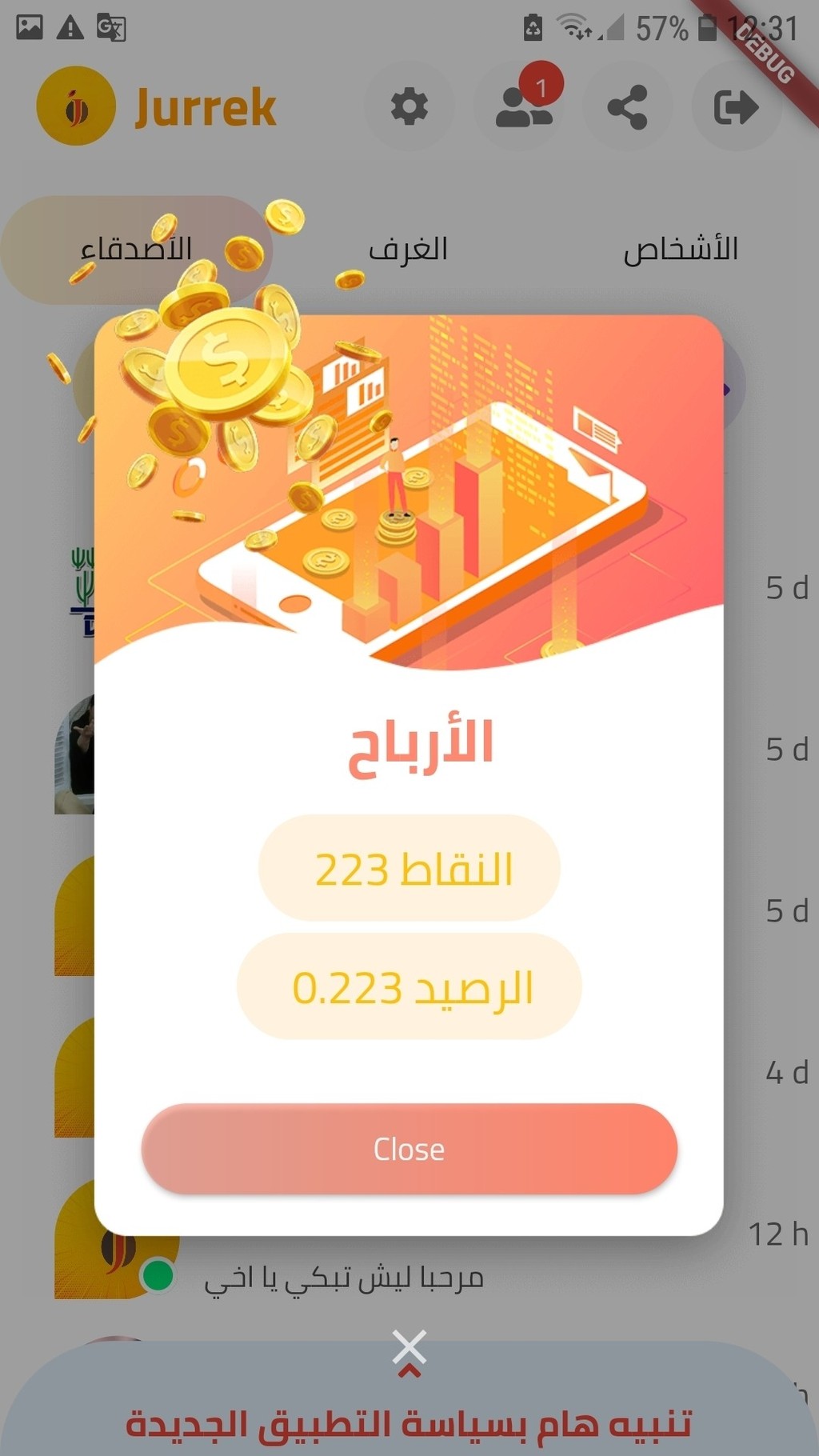Dismiss the policy notice banner with X
819x1456 pixels.
pyautogui.click(x=409, y=1348)
